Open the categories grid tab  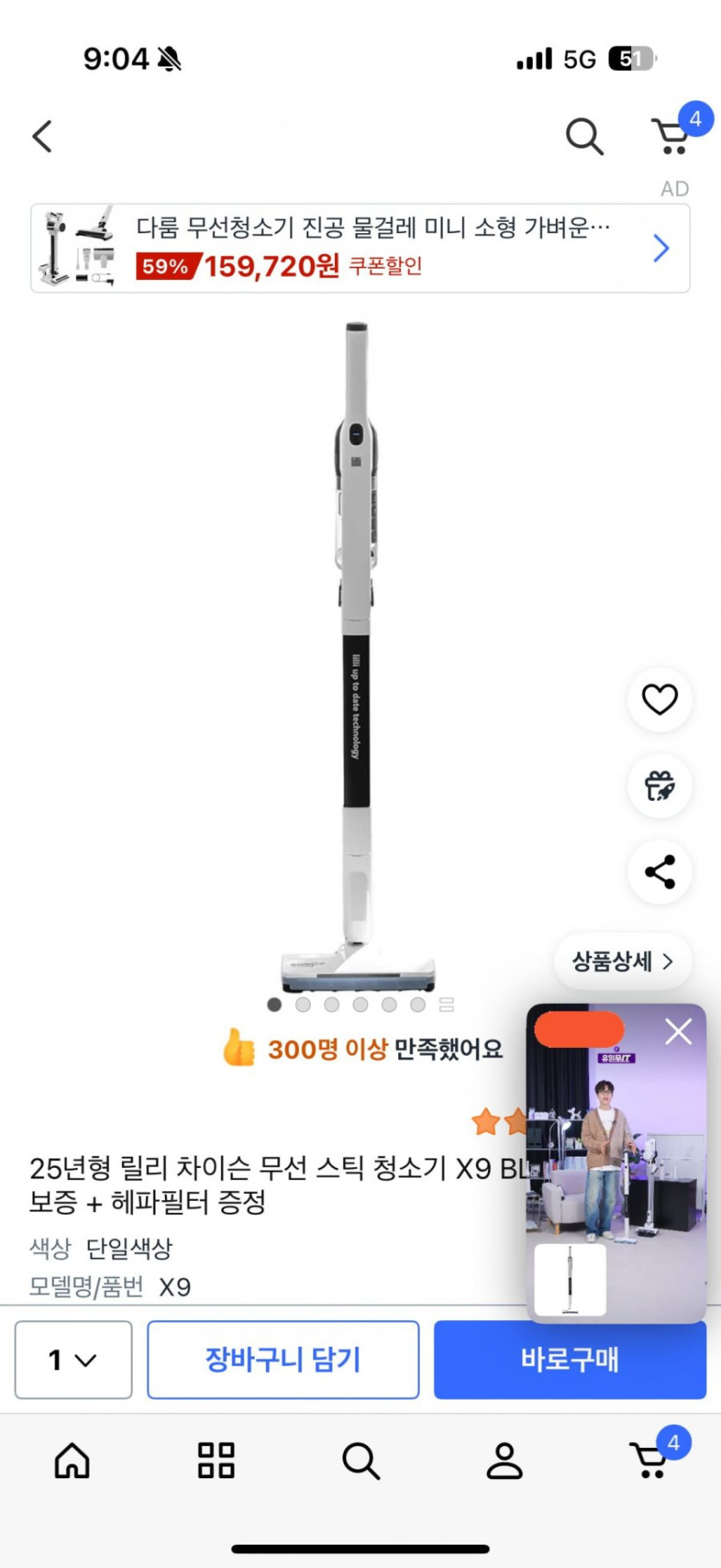(x=216, y=1462)
